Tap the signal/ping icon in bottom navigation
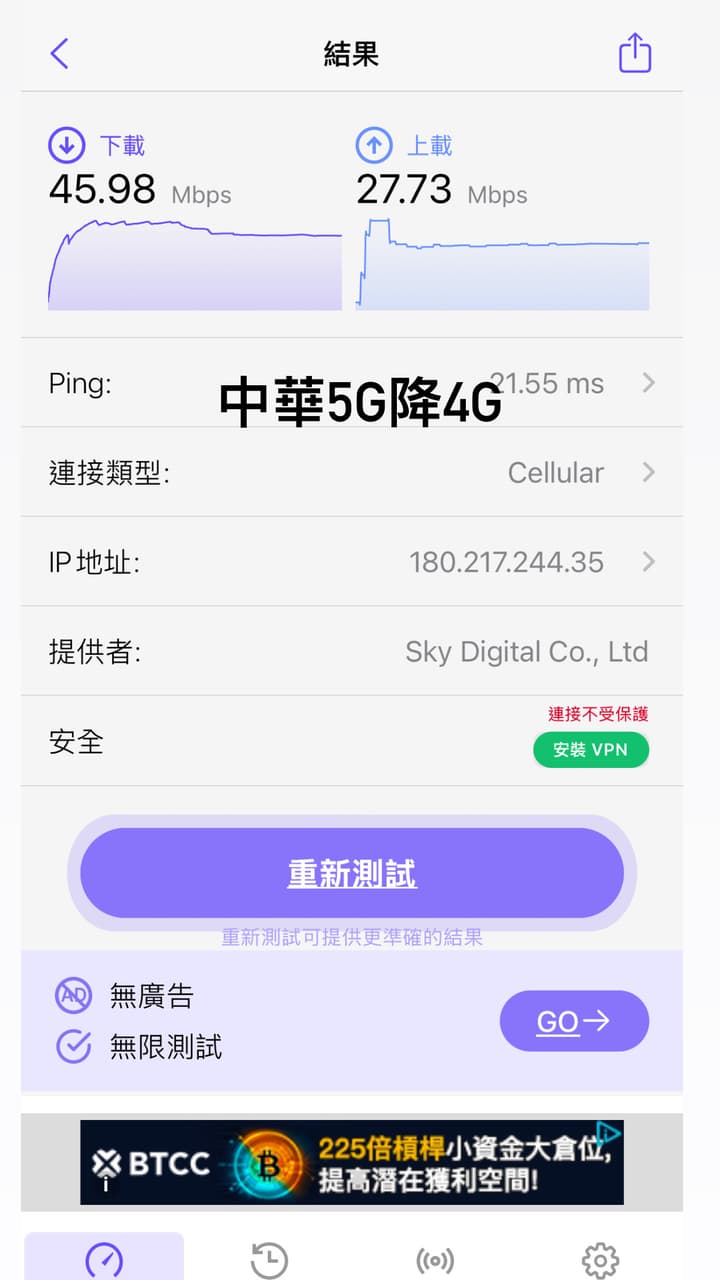 pos(434,1260)
